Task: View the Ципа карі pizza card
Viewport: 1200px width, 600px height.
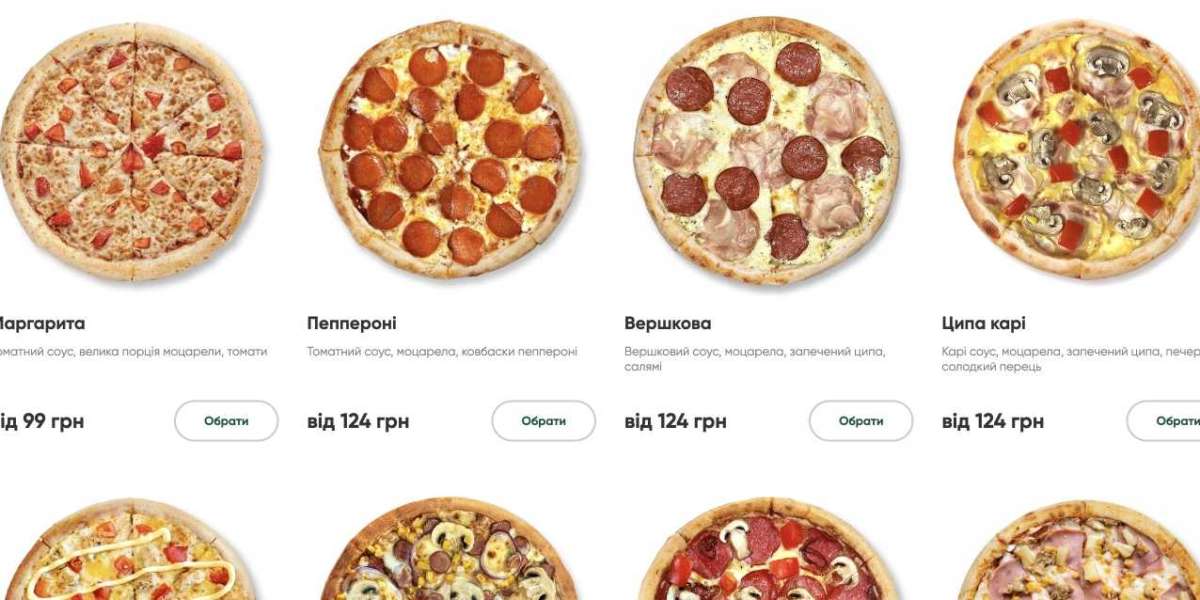Action: (1080, 150)
